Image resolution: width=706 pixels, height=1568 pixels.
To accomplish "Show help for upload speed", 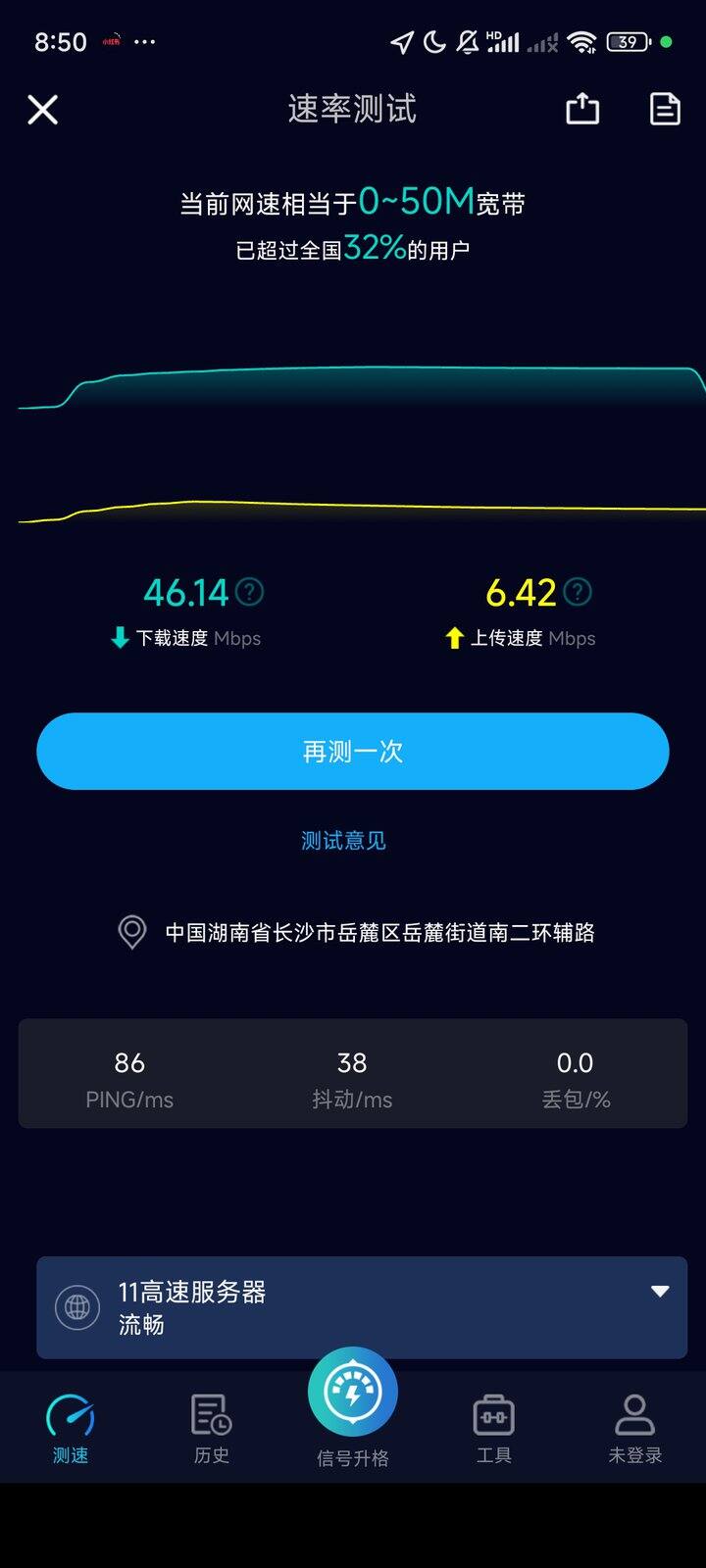I will click(x=579, y=592).
